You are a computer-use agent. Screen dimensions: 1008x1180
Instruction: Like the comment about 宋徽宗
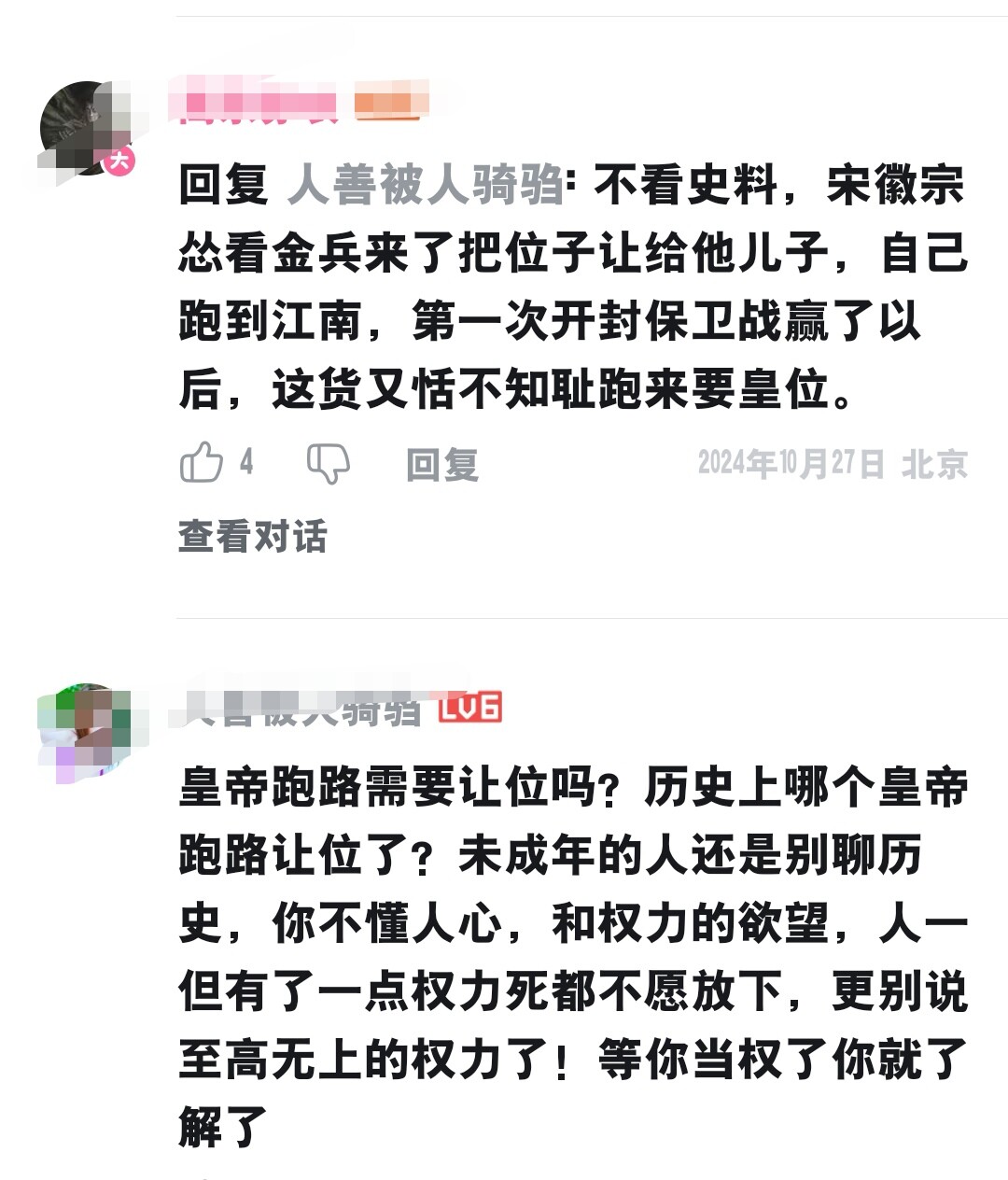tap(202, 463)
